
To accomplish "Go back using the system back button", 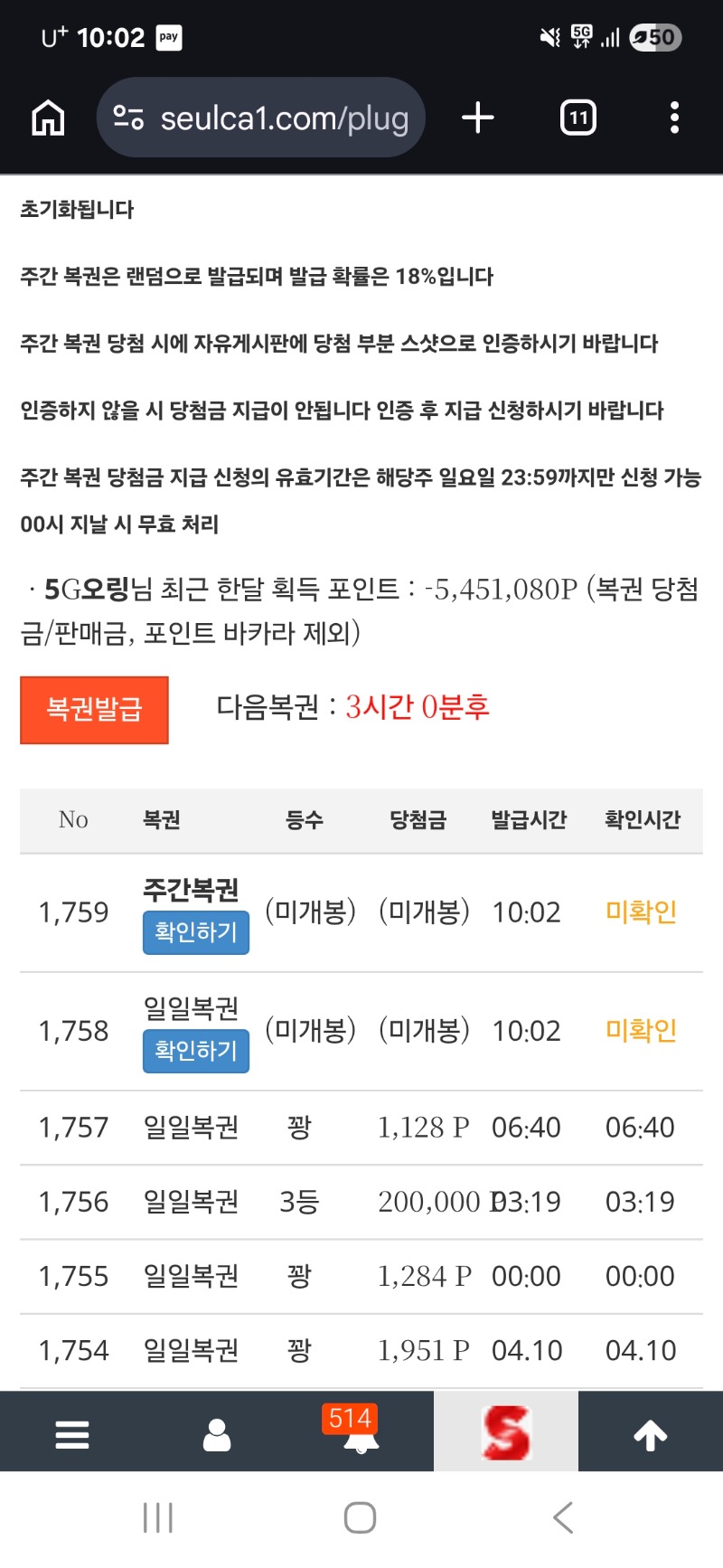I will 562,1517.
